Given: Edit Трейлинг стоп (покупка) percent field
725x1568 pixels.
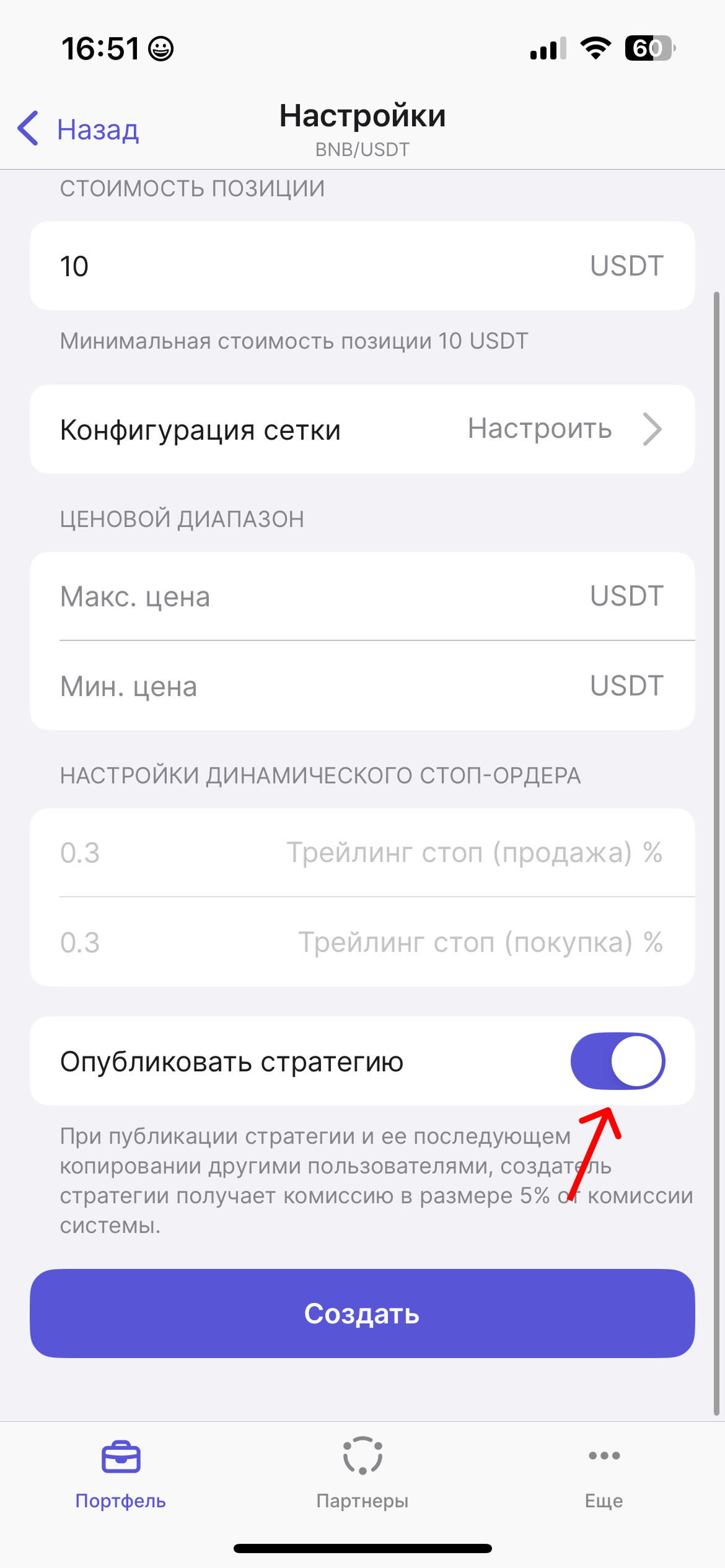Looking at the screenshot, I should 362,943.
